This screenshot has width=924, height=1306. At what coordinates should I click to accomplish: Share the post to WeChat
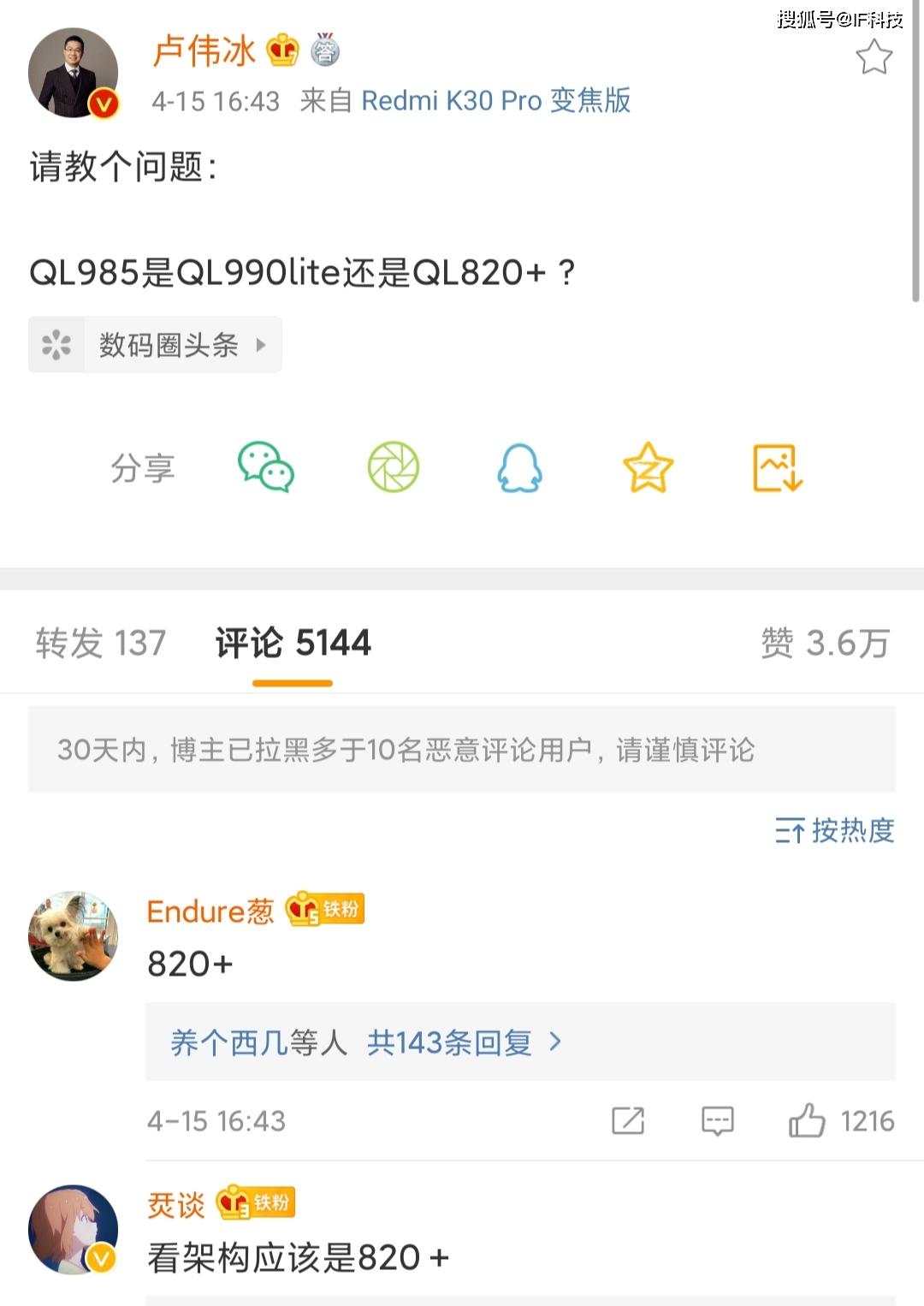pos(266,467)
